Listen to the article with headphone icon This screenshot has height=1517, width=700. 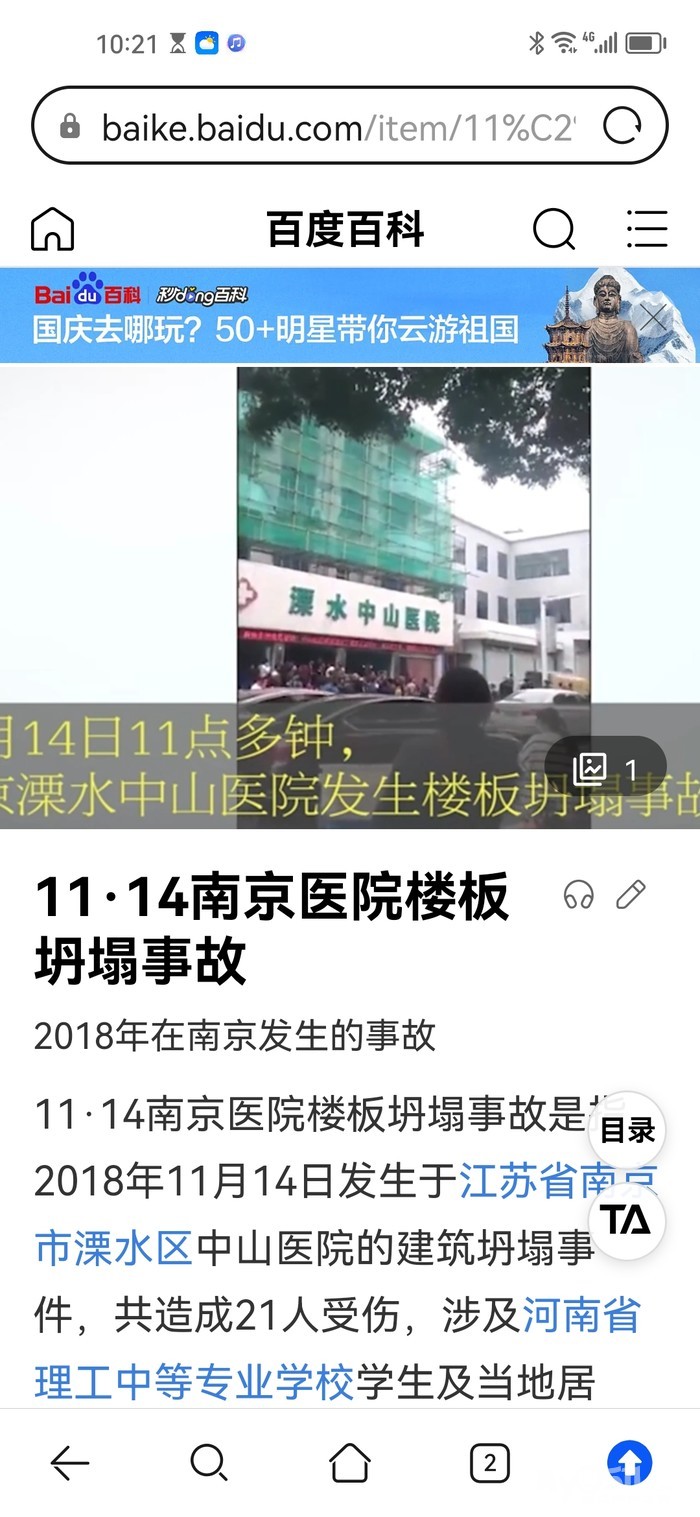click(579, 894)
